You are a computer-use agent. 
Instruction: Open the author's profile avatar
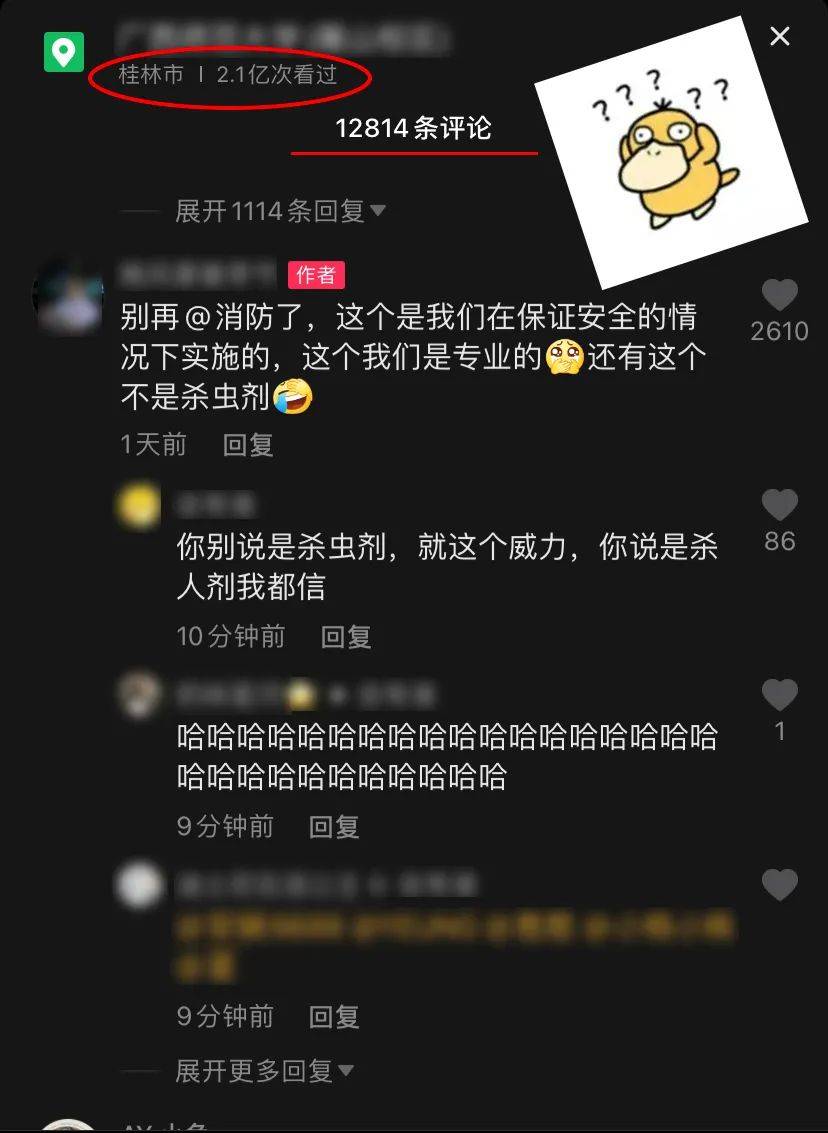(x=68, y=297)
